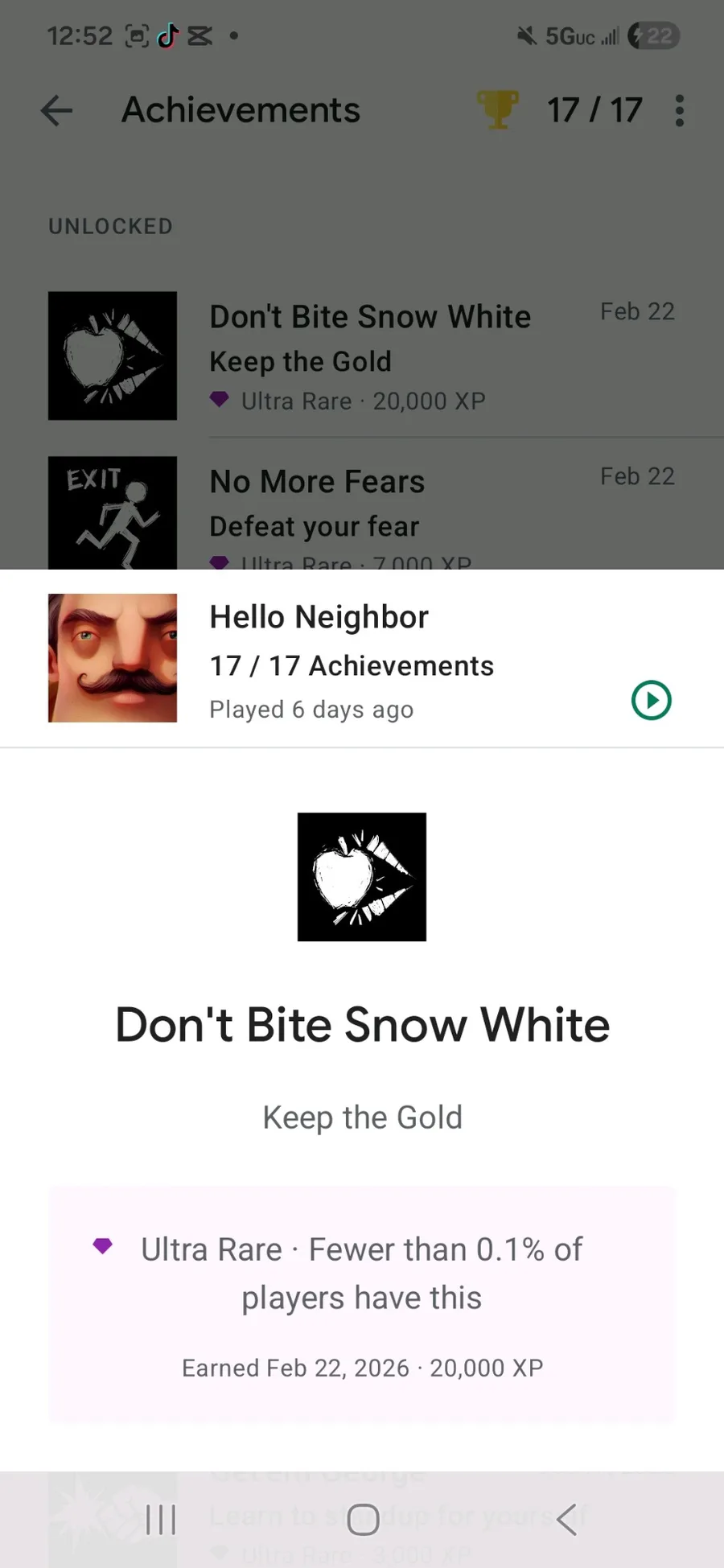The height and width of the screenshot is (1568, 724).
Task: Launch Hello Neighbor with the play icon
Action: [651, 700]
